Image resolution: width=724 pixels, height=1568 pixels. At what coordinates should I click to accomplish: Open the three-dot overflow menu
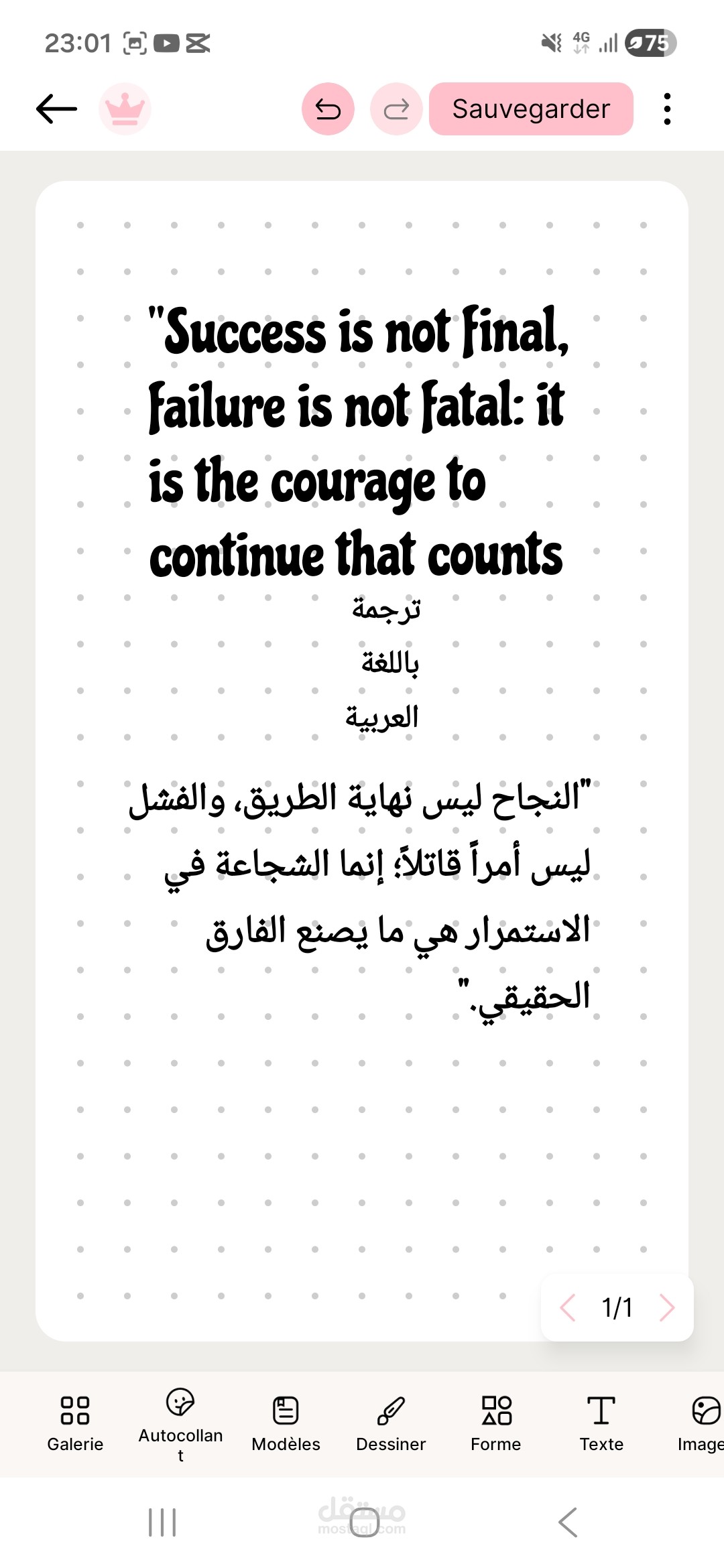click(x=667, y=109)
